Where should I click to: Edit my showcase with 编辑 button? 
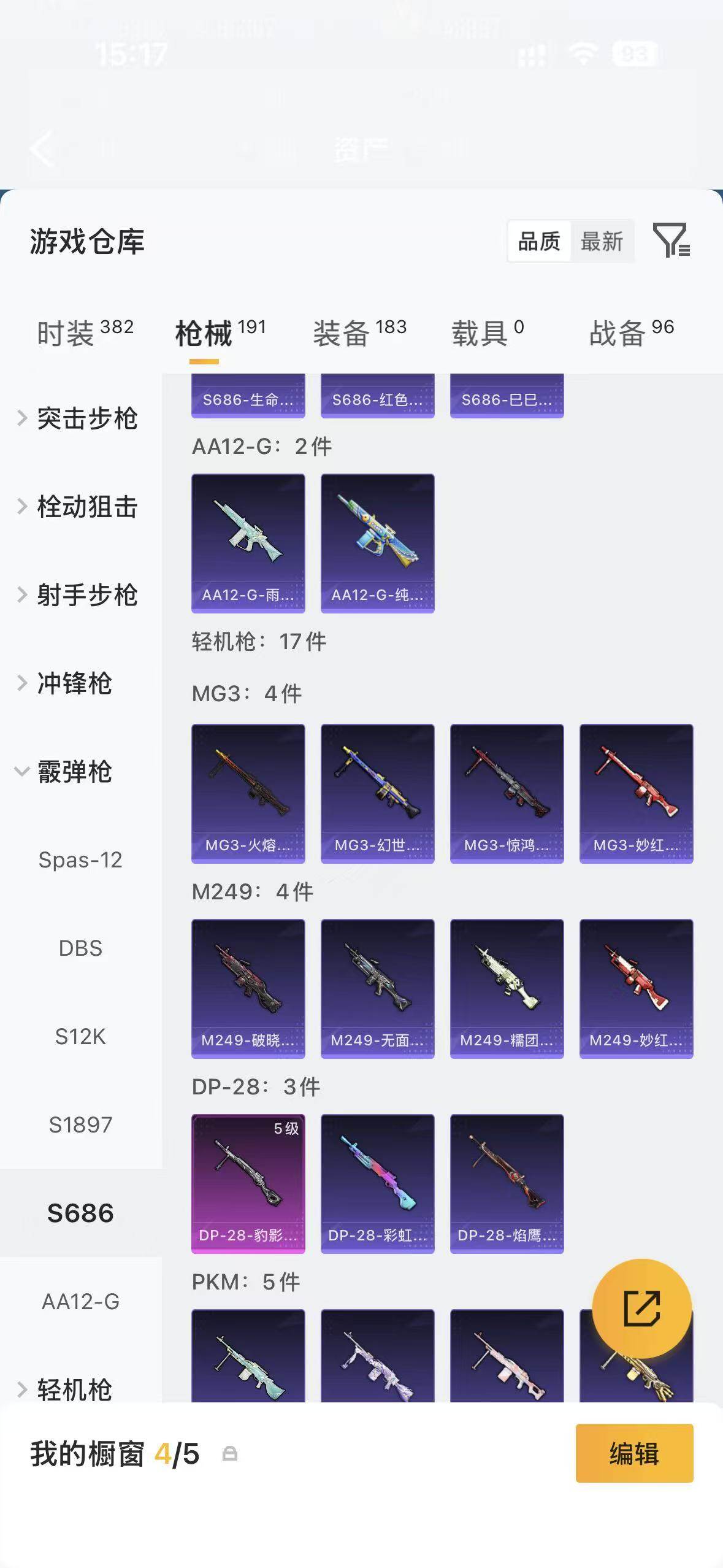(x=634, y=1454)
